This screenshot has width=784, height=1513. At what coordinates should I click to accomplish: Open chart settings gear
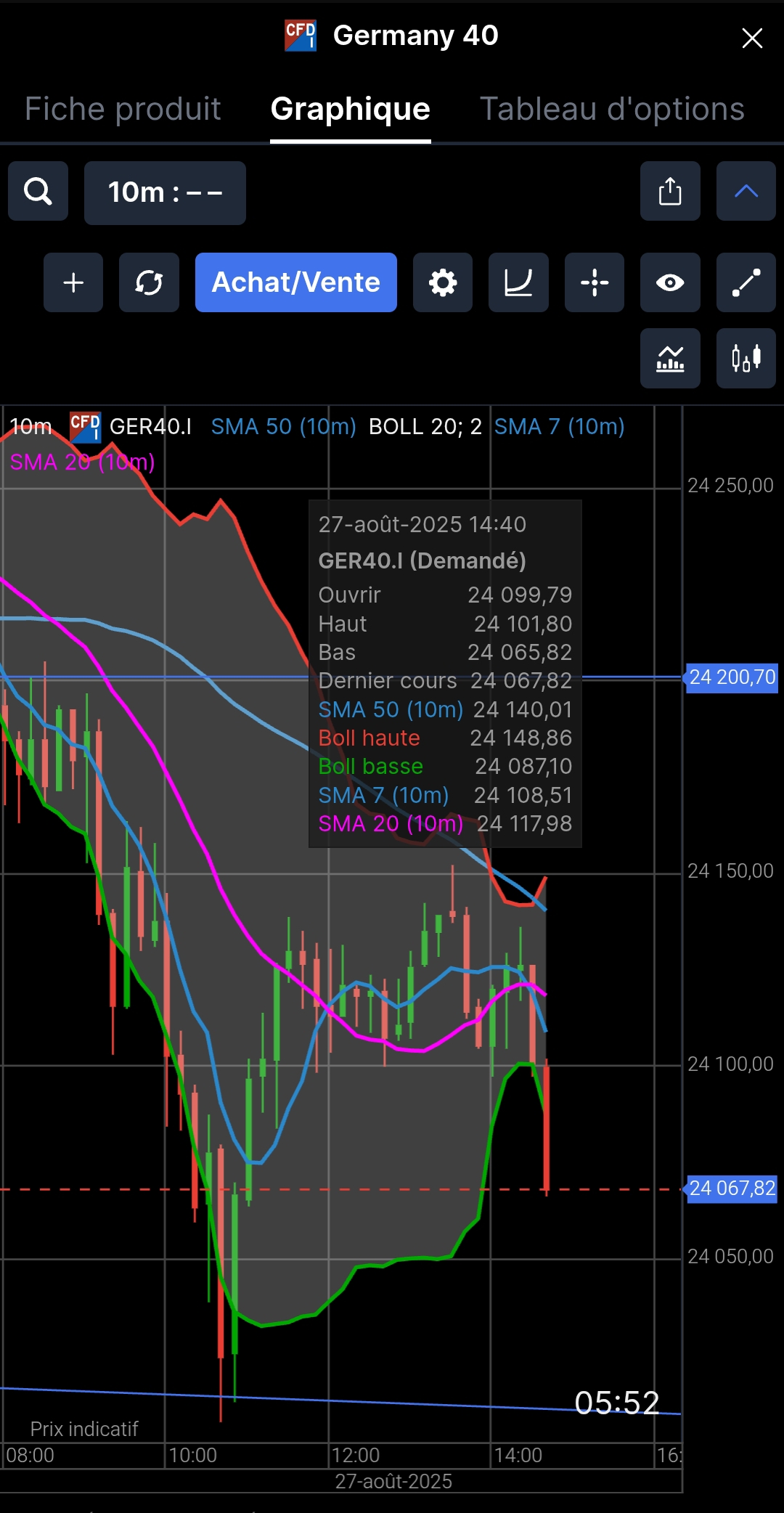[443, 282]
